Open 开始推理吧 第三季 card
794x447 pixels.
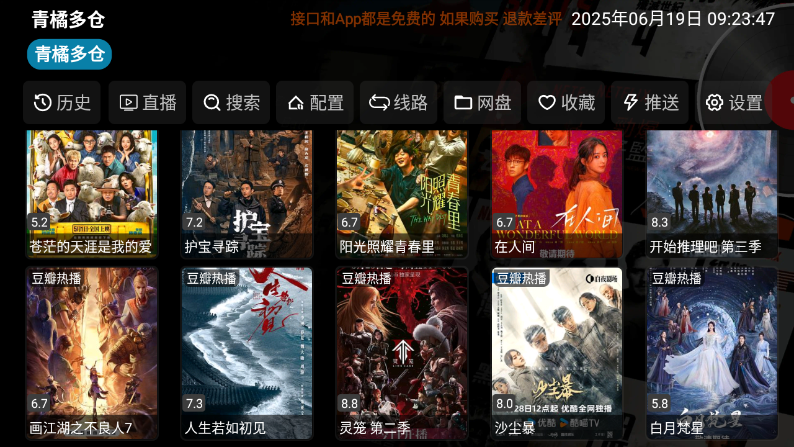pyautogui.click(x=711, y=190)
